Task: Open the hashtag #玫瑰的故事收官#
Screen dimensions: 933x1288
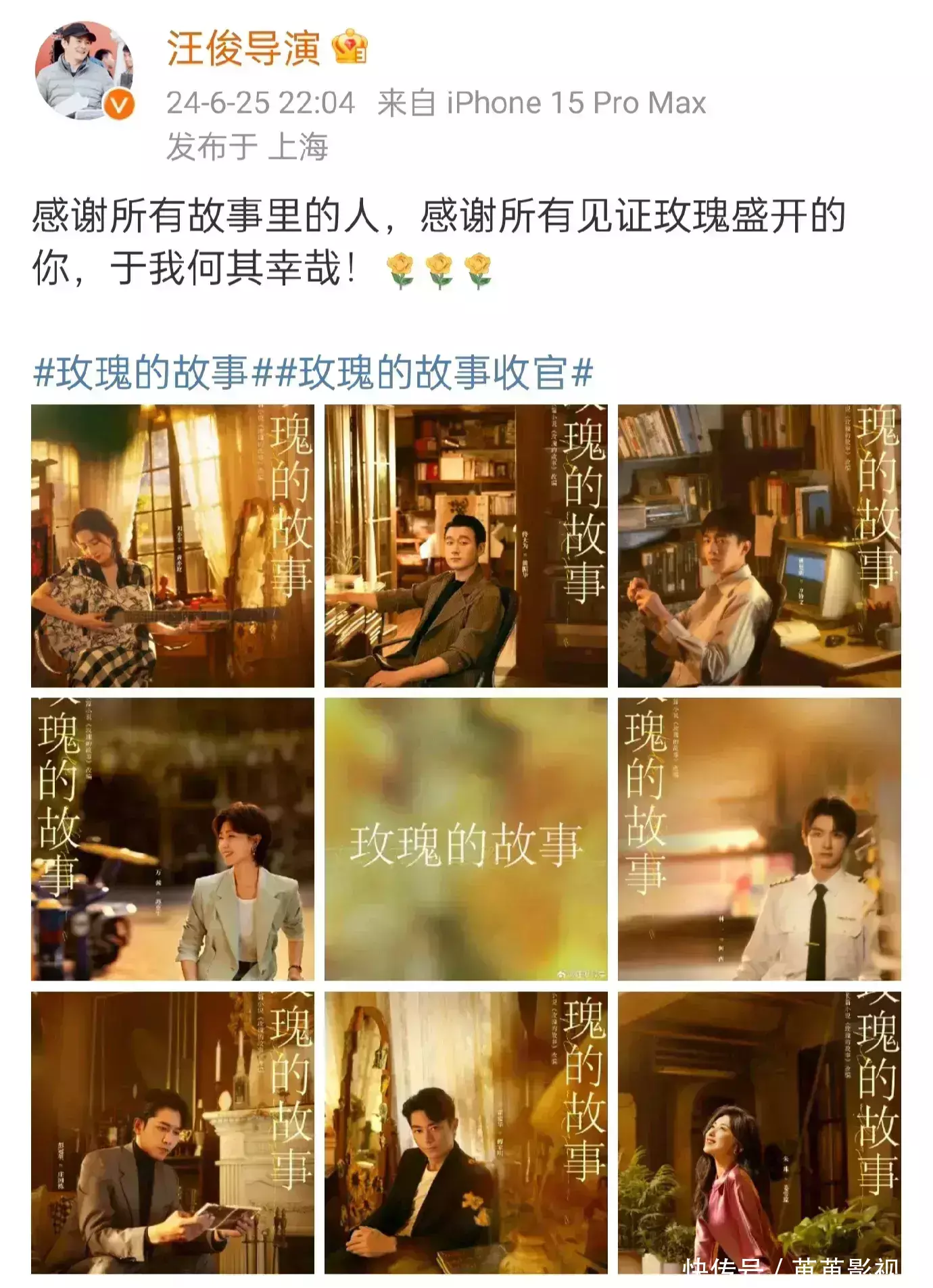Action: tap(435, 373)
